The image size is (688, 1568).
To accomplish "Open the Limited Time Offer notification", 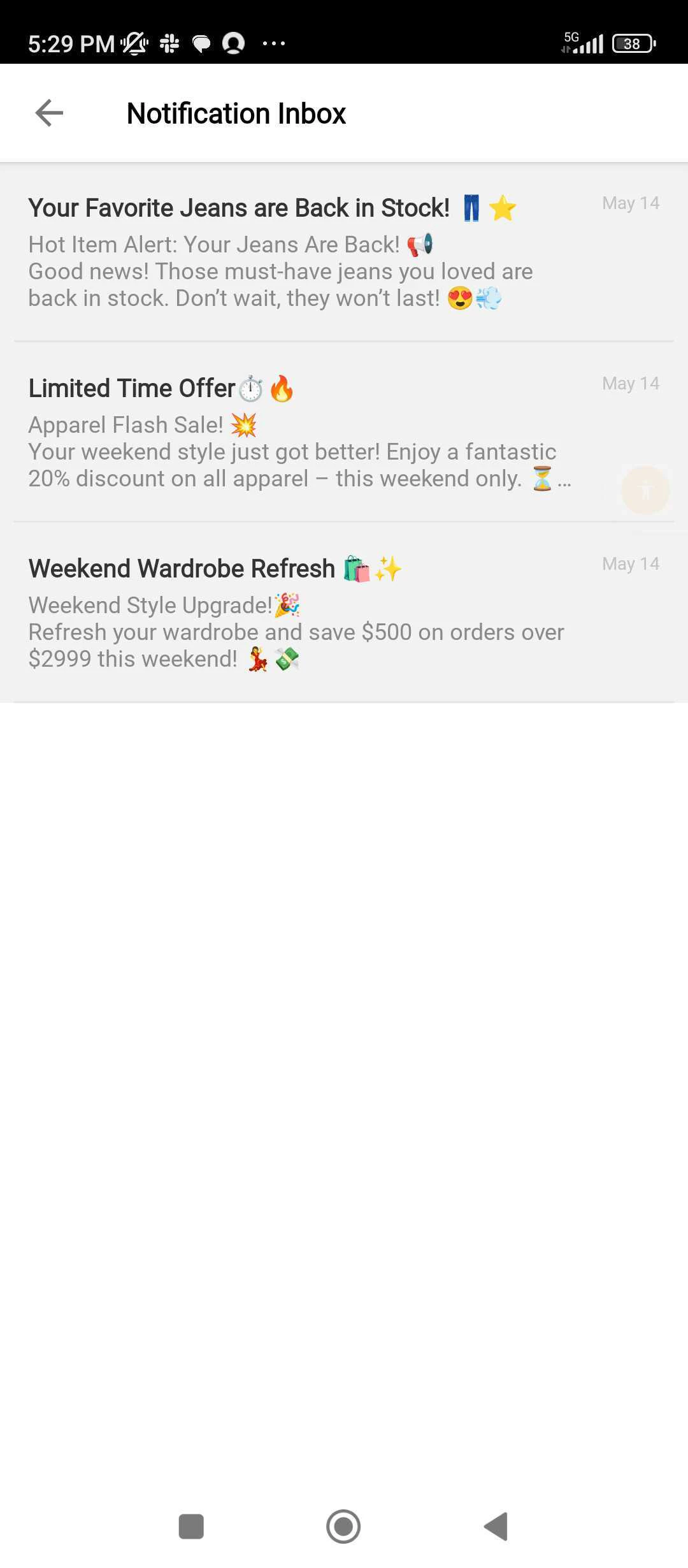I will [280, 433].
